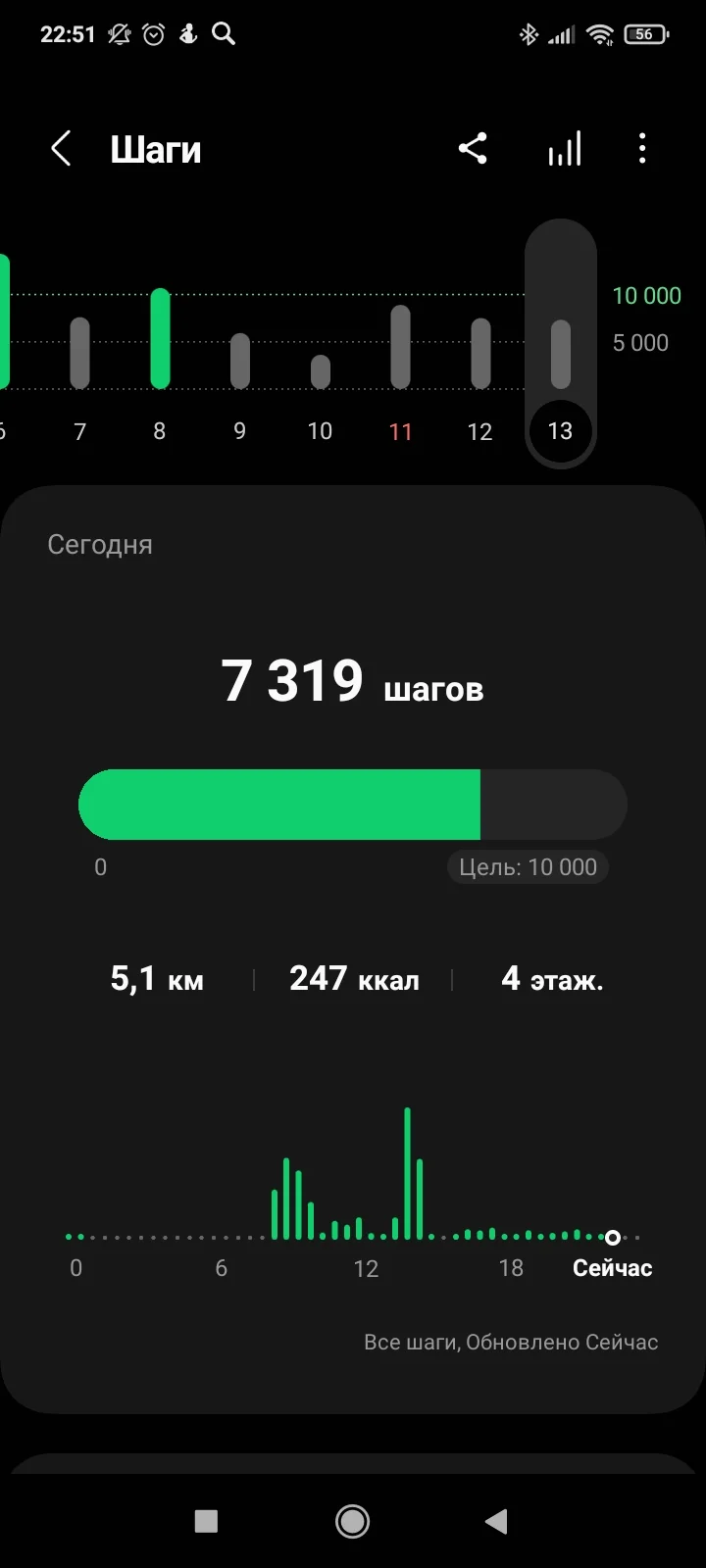Open the overflow menu
Viewport: 706px width, 1568px height.
[642, 149]
